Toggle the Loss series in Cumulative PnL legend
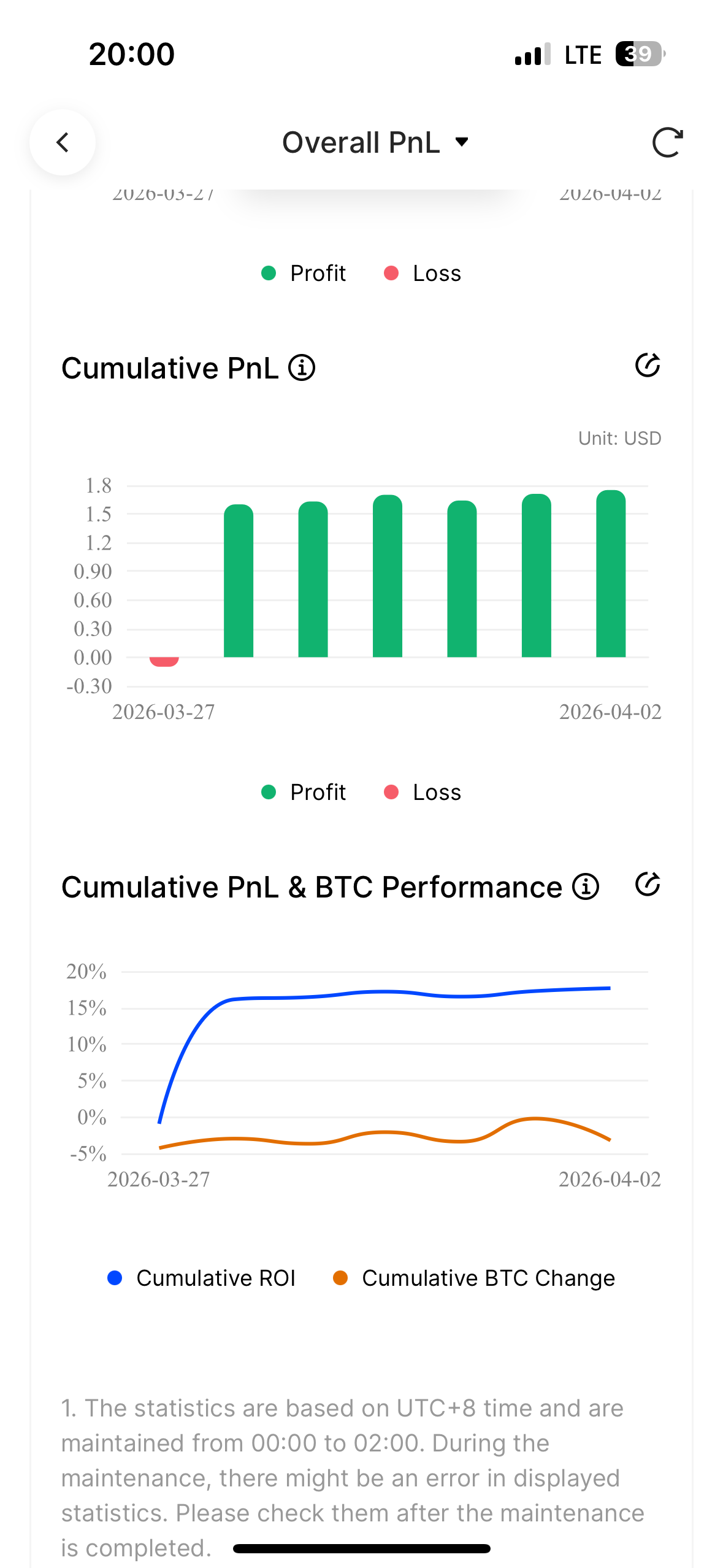Image resolution: width=723 pixels, height=1568 pixels. click(423, 792)
